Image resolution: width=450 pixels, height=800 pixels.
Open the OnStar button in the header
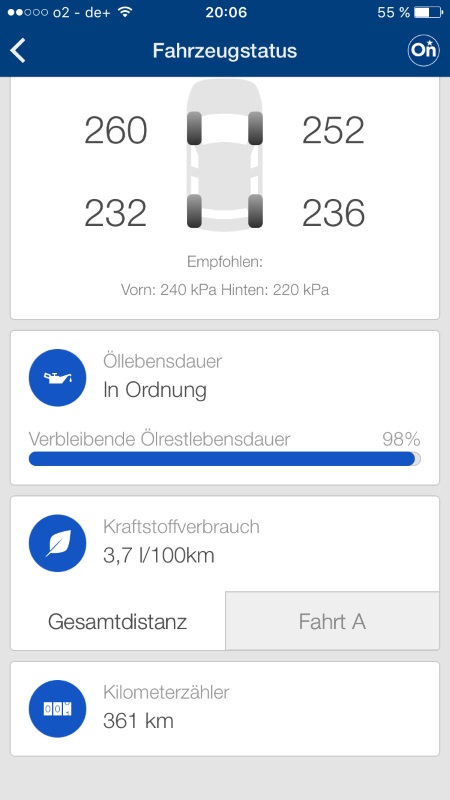(x=423, y=51)
